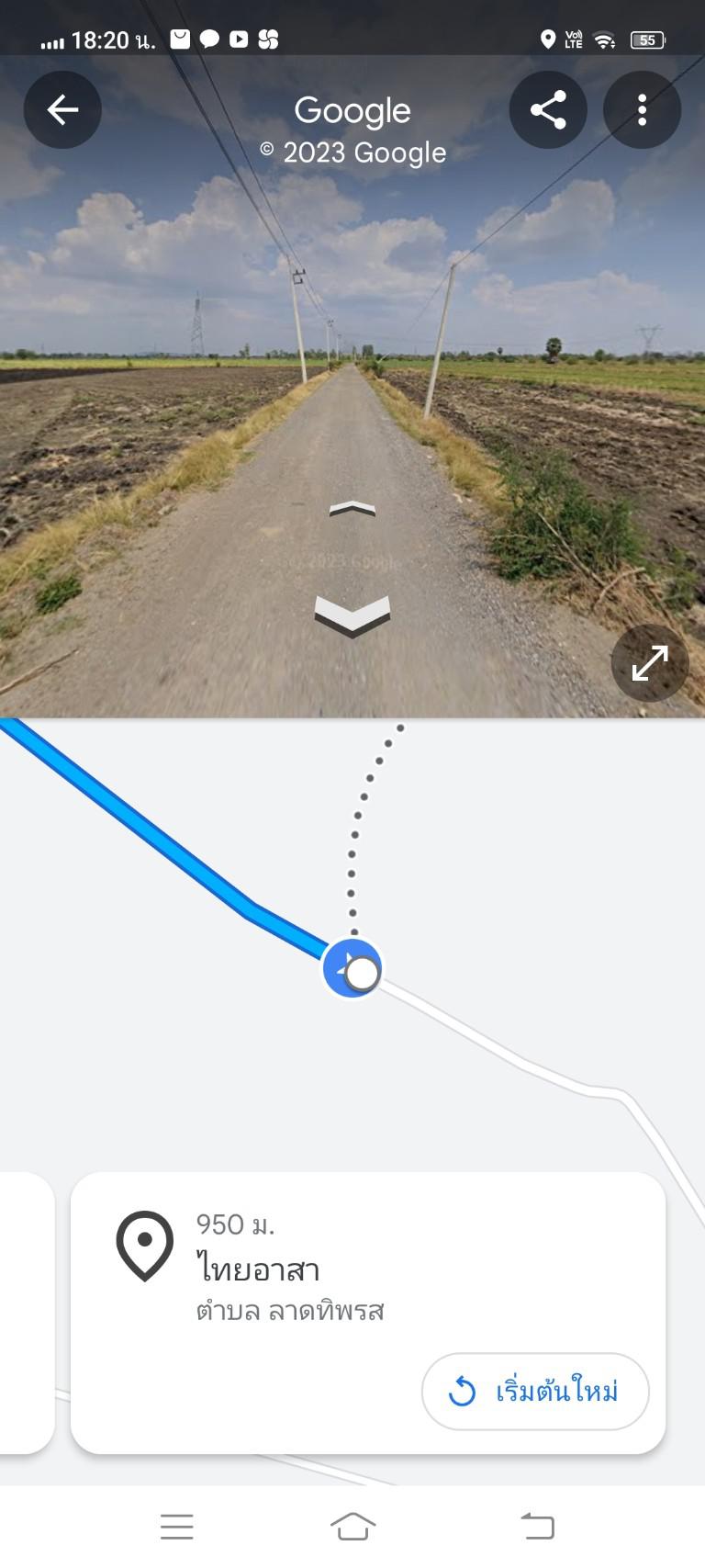
Task: Go back using the top-left arrow
Action: tap(62, 110)
